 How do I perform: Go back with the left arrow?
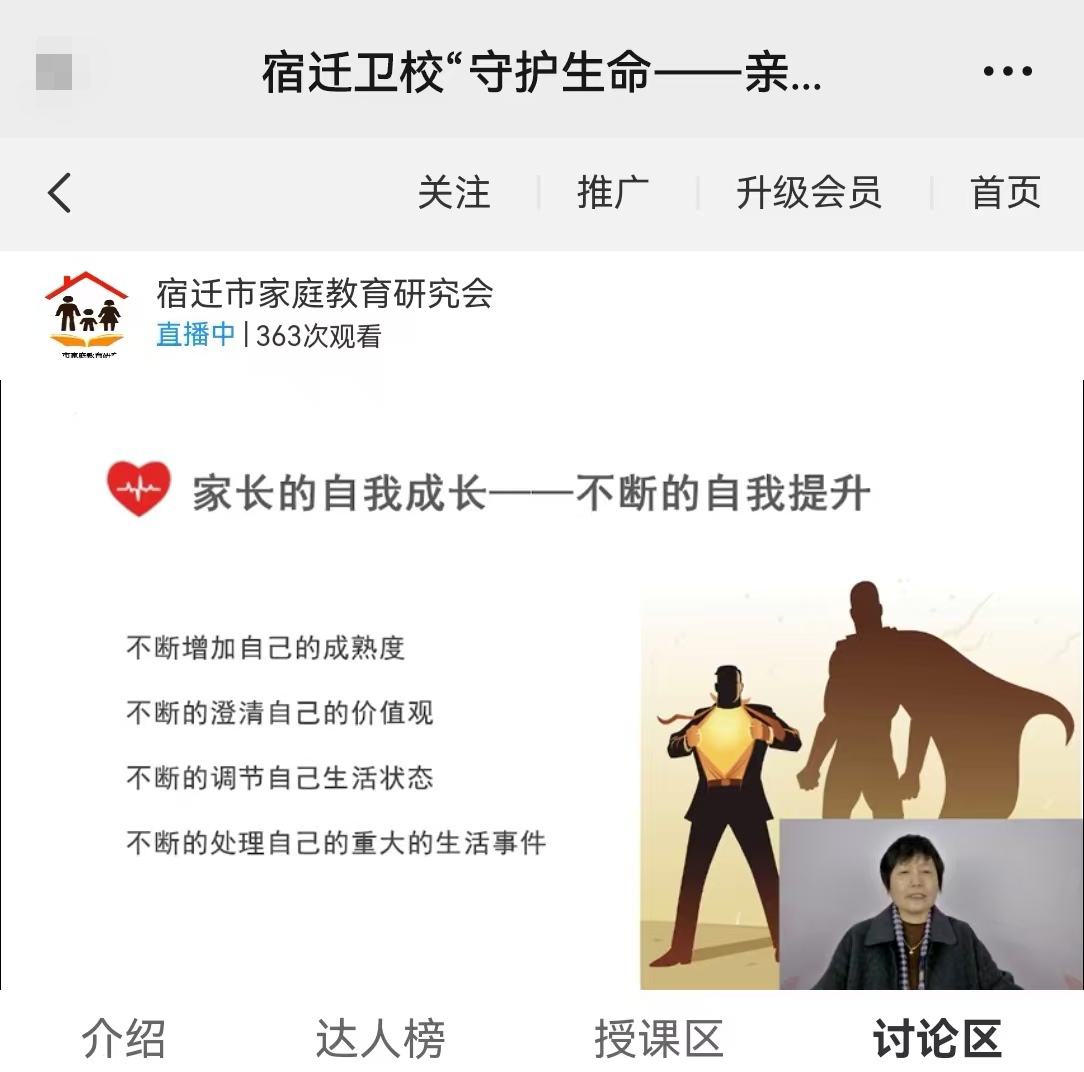(x=60, y=192)
